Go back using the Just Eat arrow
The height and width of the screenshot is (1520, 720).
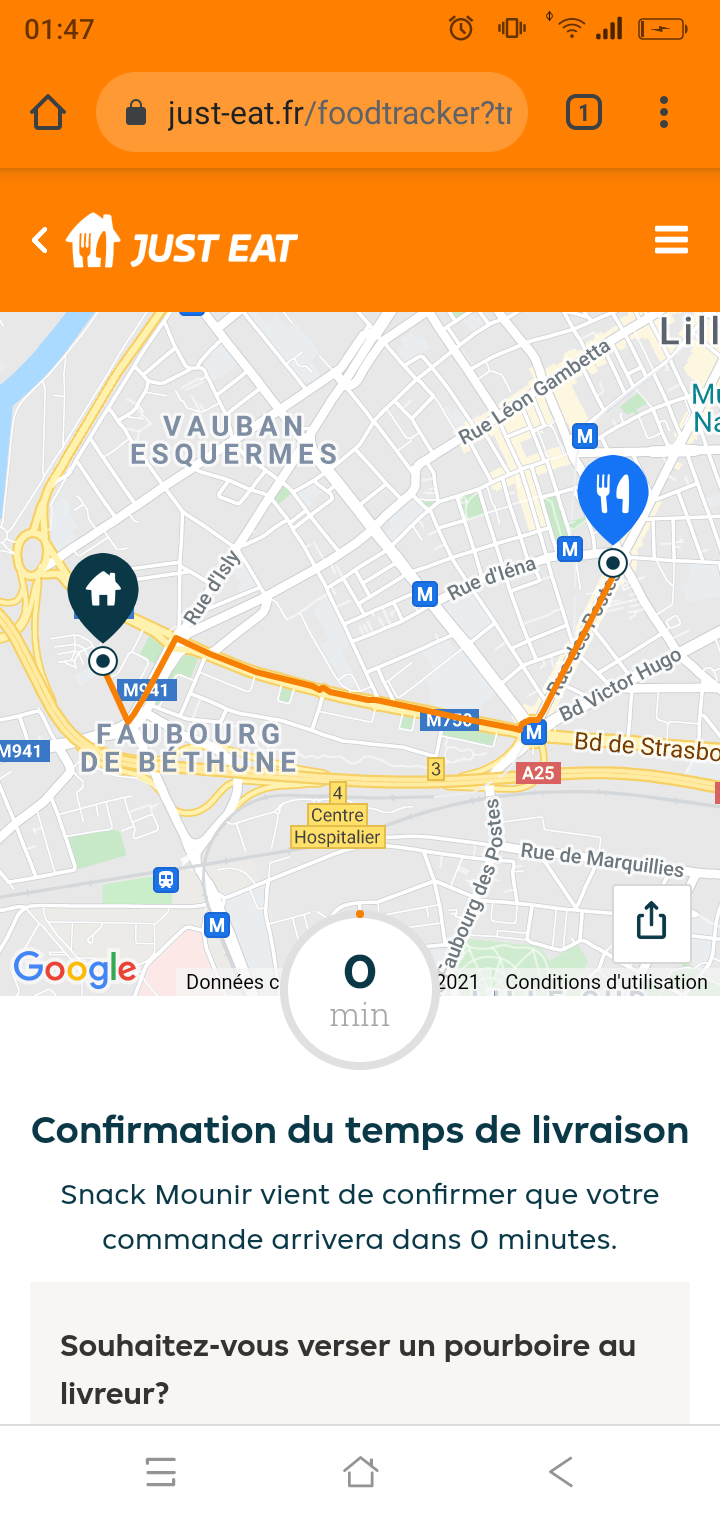pyautogui.click(x=40, y=240)
